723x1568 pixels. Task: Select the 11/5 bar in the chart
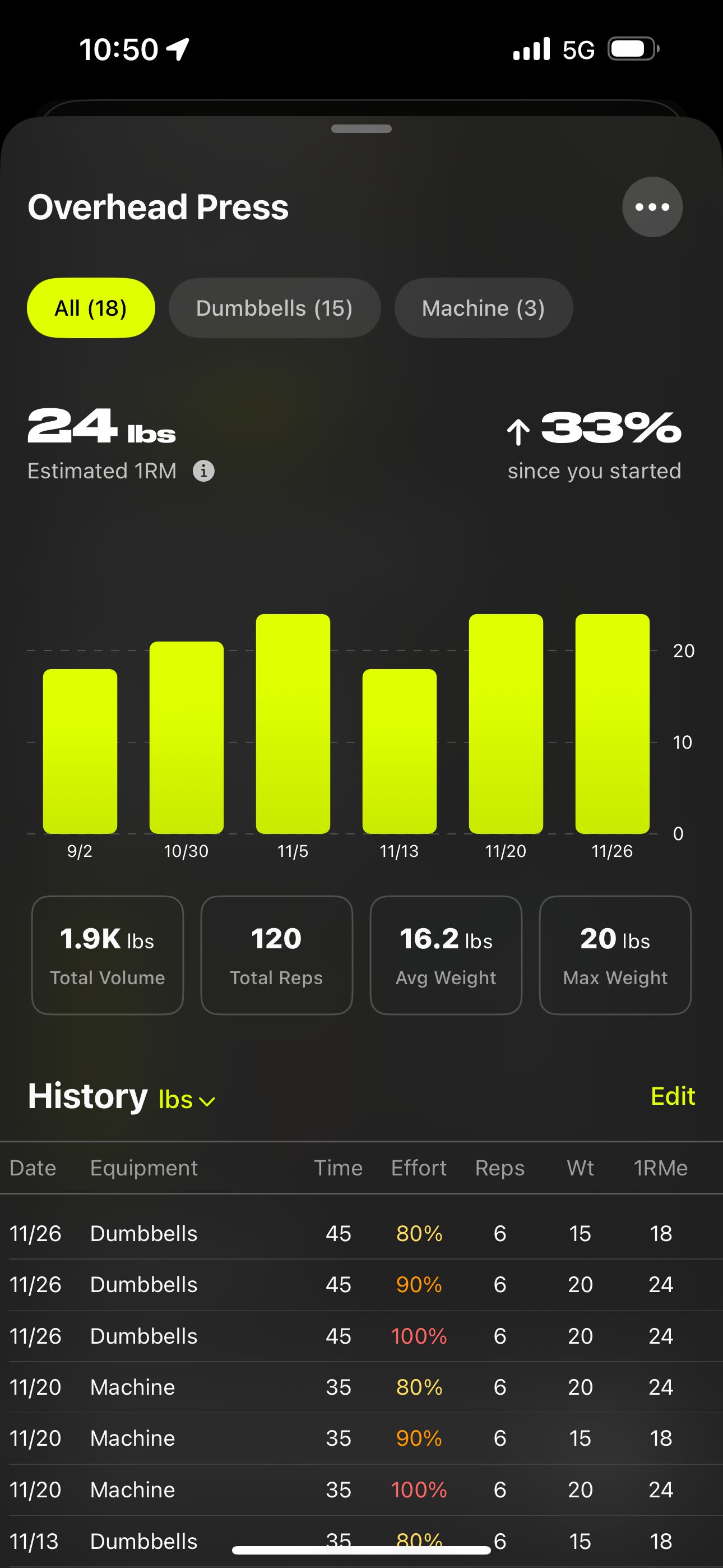pos(293,725)
